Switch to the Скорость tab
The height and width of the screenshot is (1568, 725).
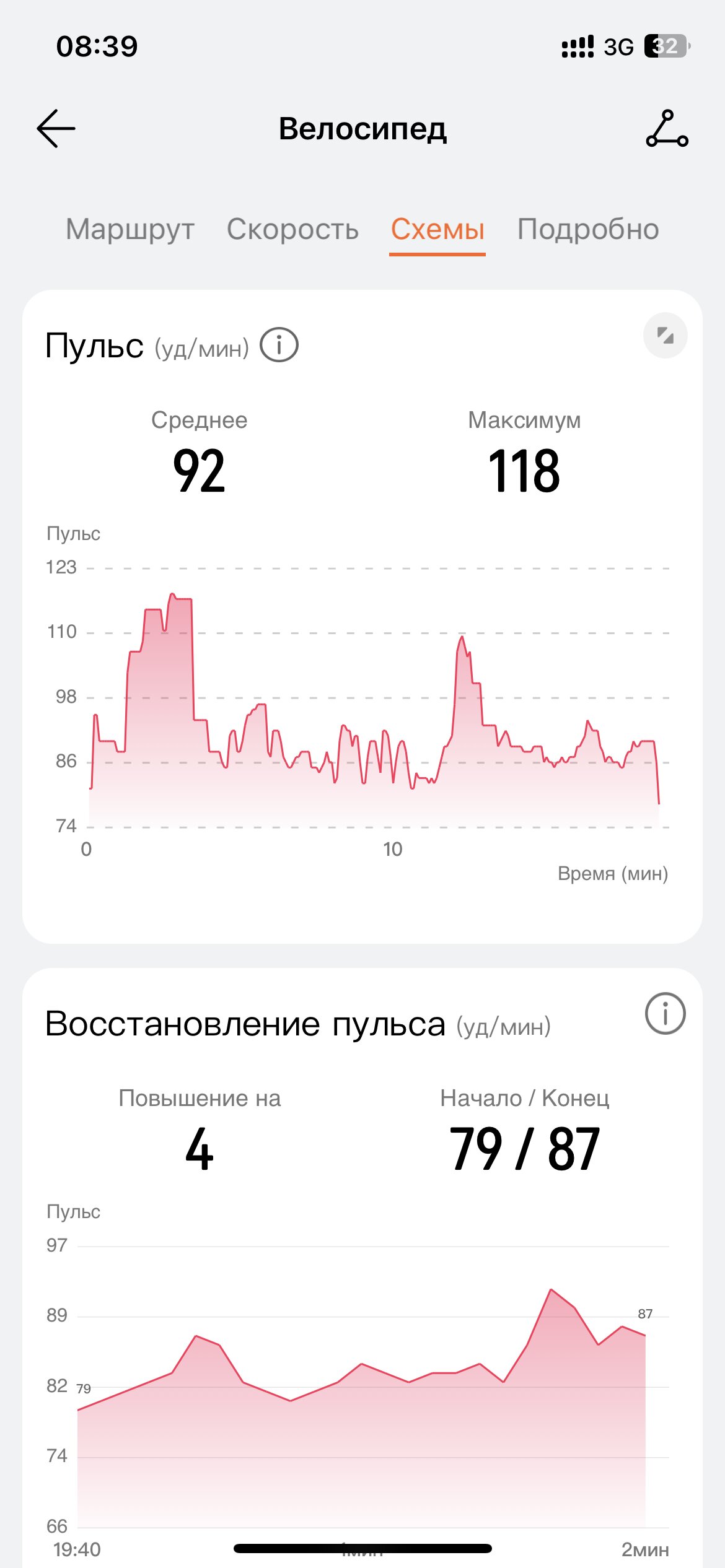[x=292, y=229]
